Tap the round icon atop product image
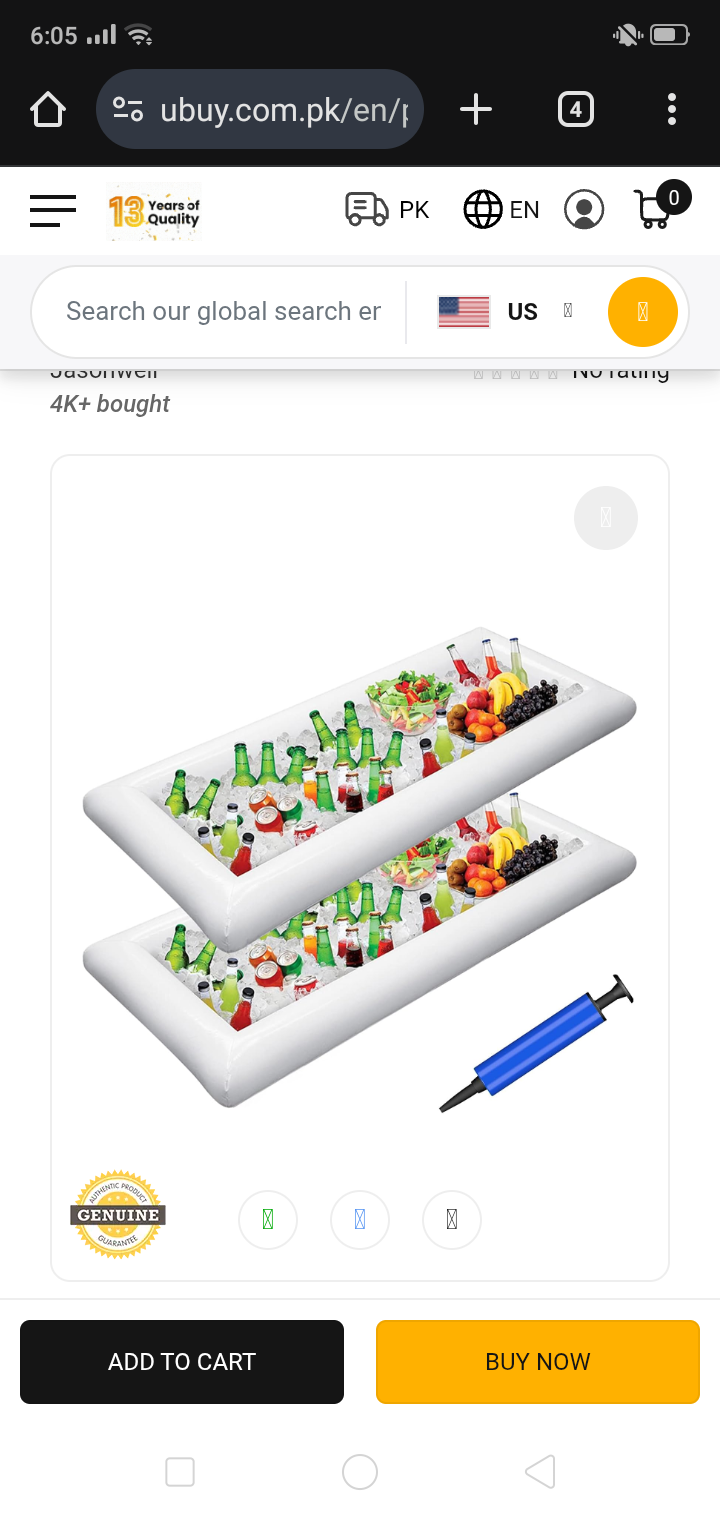720x1520 pixels. tap(605, 518)
